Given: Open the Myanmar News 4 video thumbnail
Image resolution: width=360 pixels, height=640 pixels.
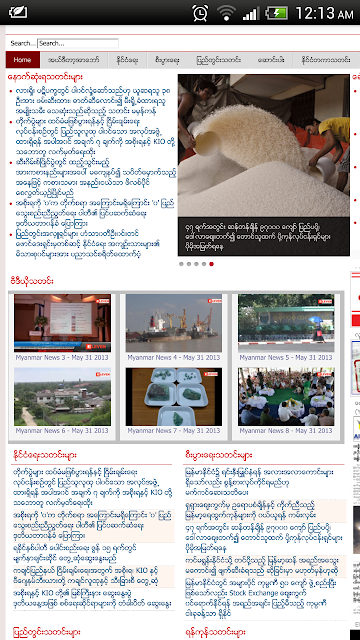Looking at the screenshot, I should pyautogui.click(x=174, y=323).
